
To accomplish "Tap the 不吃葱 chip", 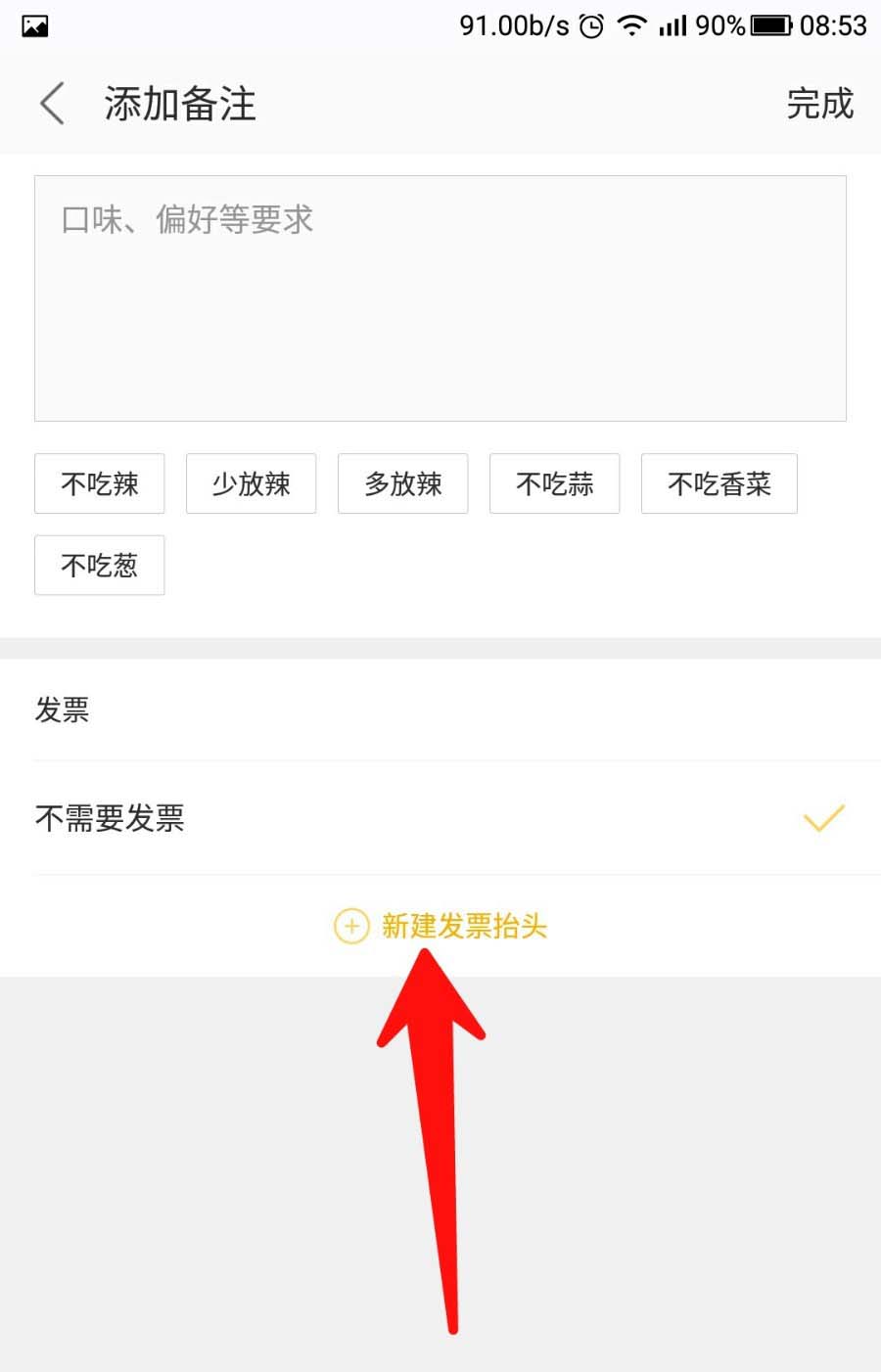I will coord(100,565).
